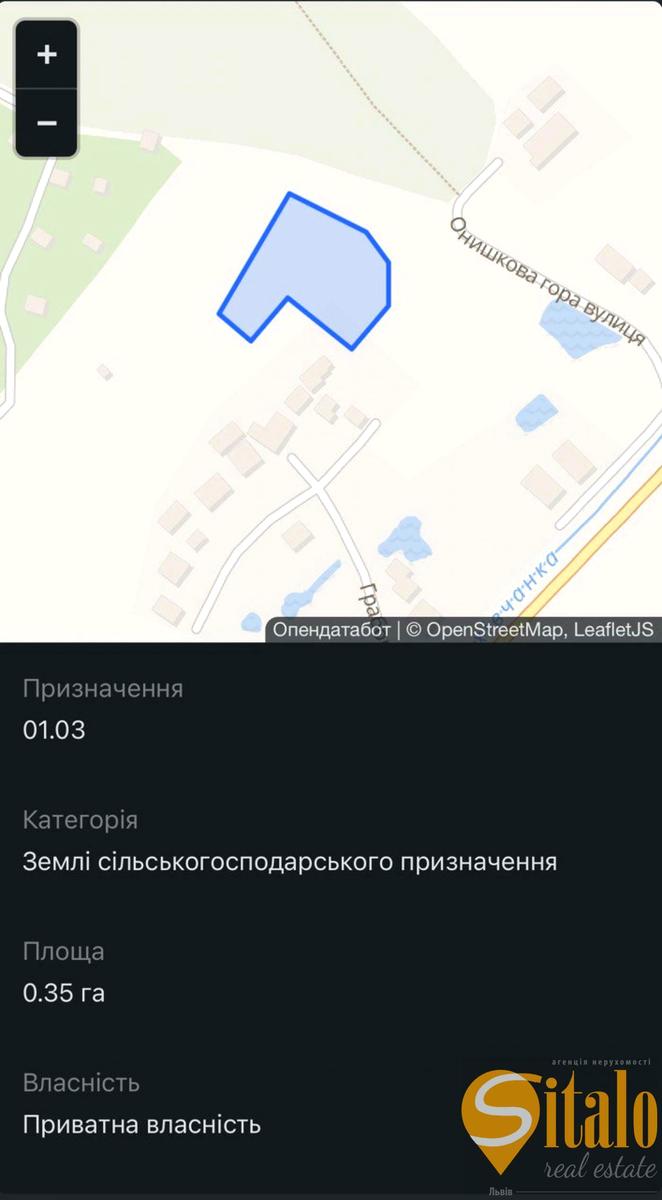662x1200 pixels.
Task: Open the Опендатабот attribution link
Action: (x=331, y=630)
